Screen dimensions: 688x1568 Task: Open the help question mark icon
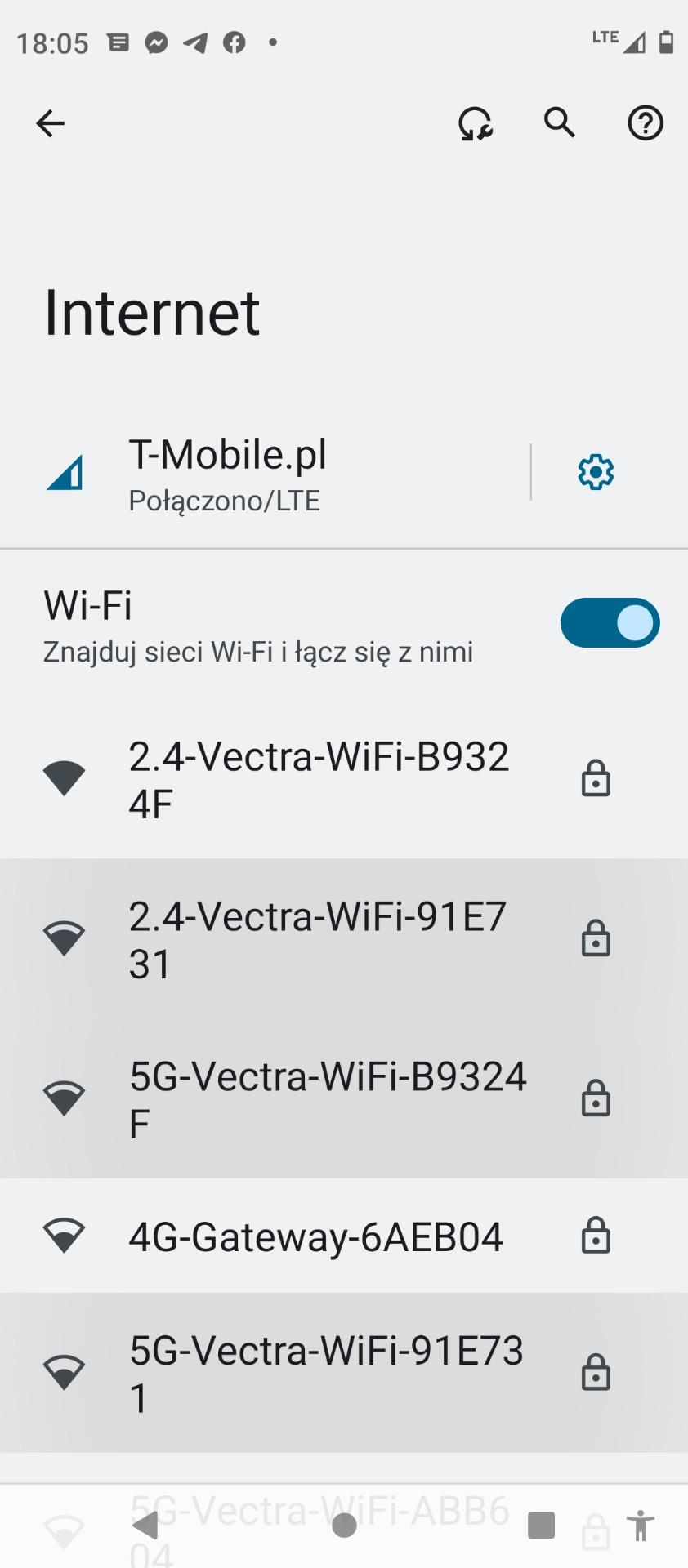(646, 123)
